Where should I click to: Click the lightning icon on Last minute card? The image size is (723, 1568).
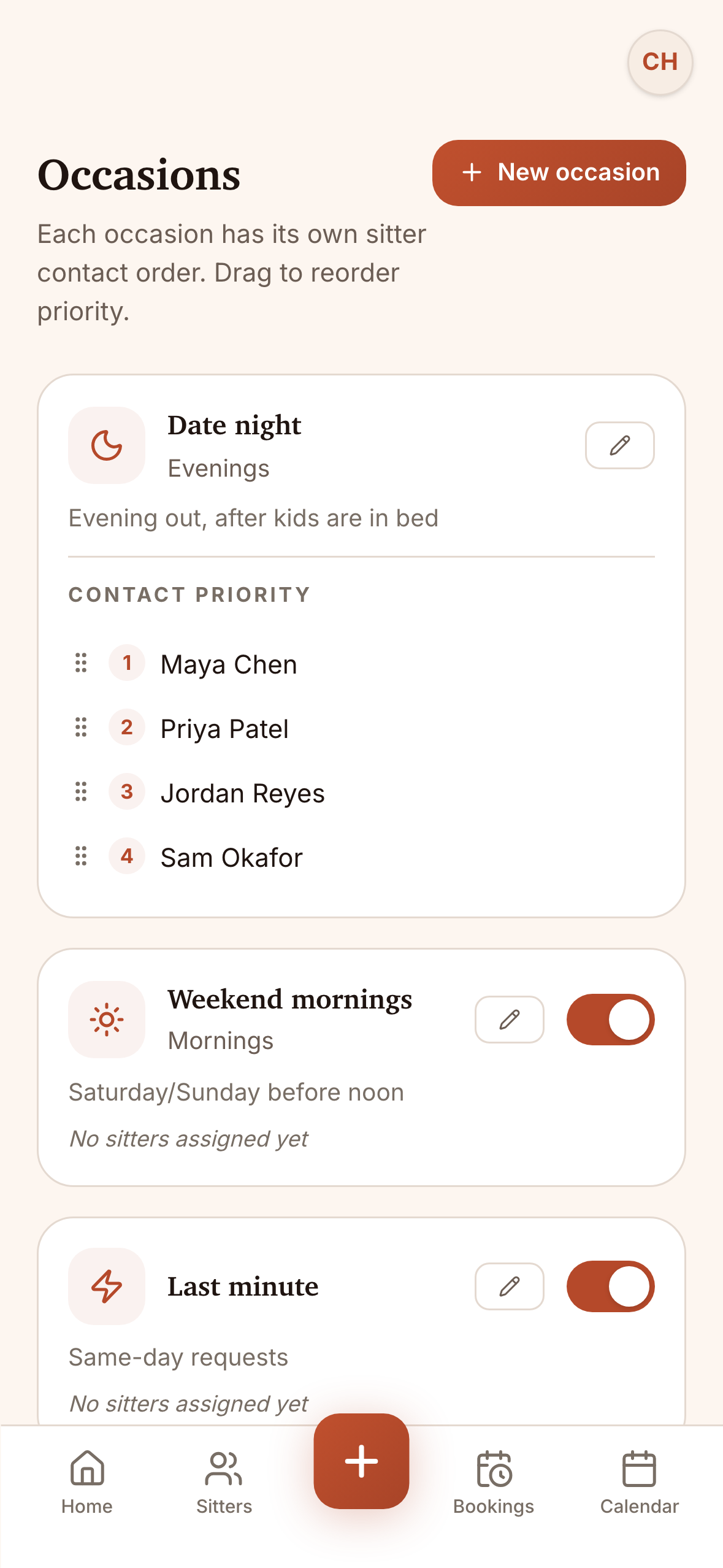[106, 1287]
